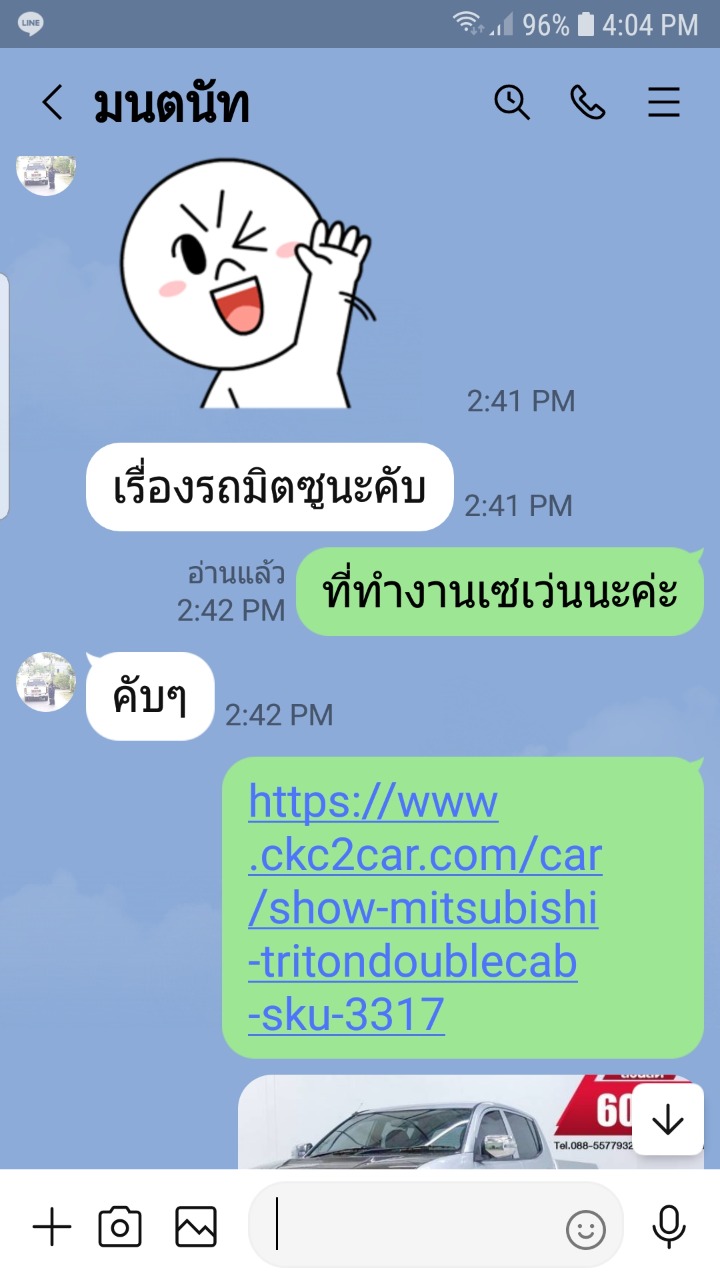Open the chat menu
Screen dimensions: 720x1280
click(x=664, y=102)
